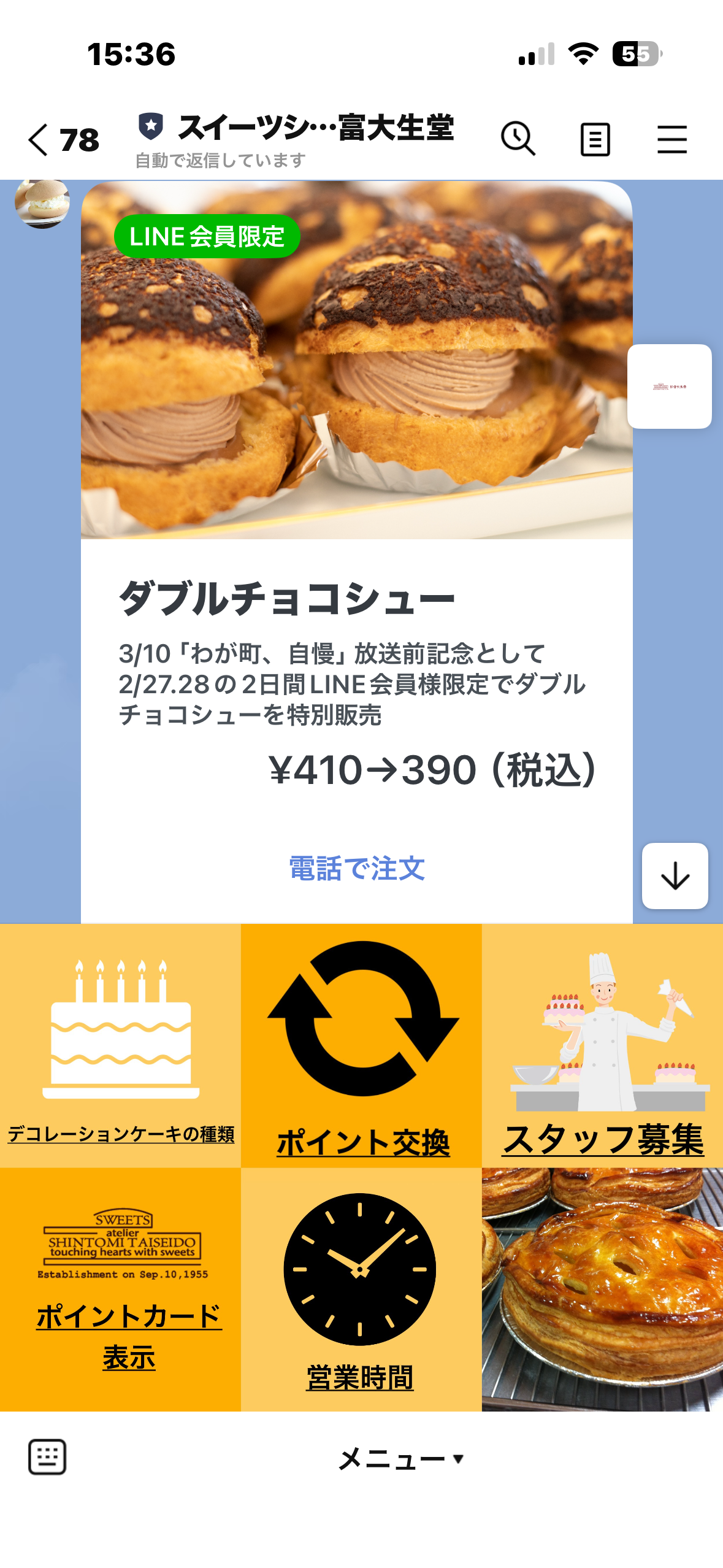Tap 電話で注文 to order by phone
The width and height of the screenshot is (723, 1568).
coord(357,869)
